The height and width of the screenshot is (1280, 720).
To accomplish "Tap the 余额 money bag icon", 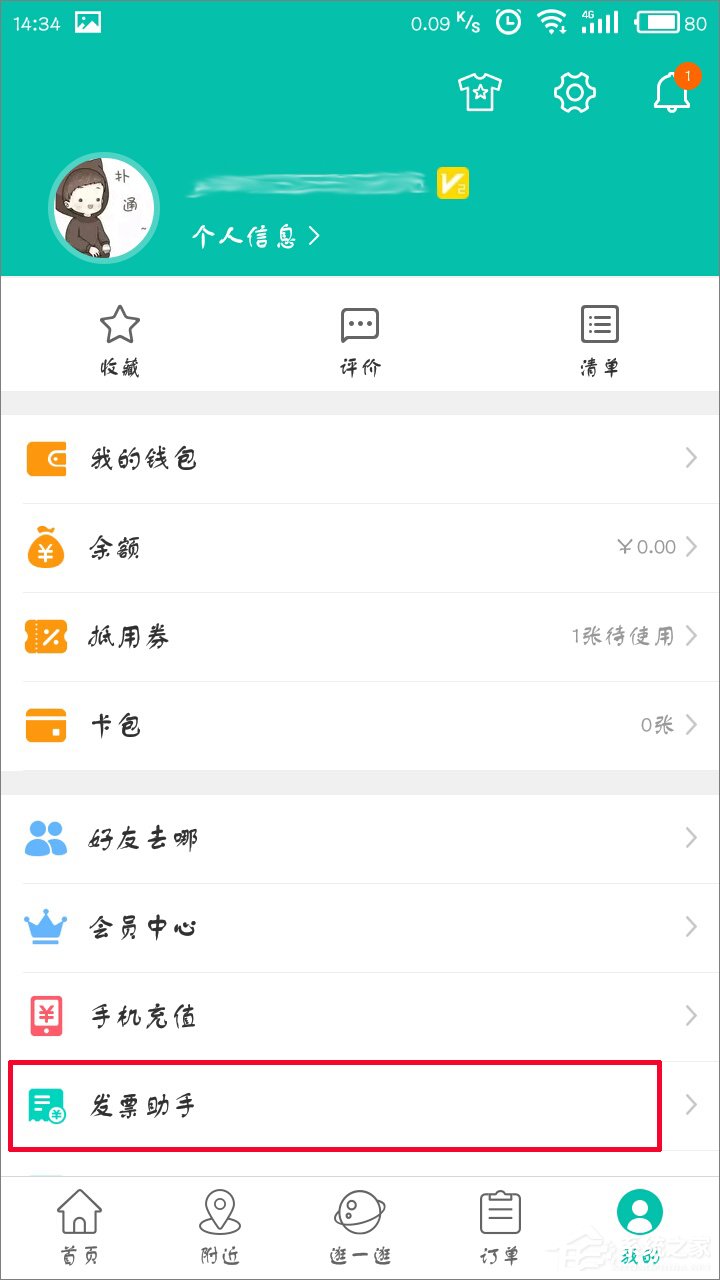I will 44,547.
